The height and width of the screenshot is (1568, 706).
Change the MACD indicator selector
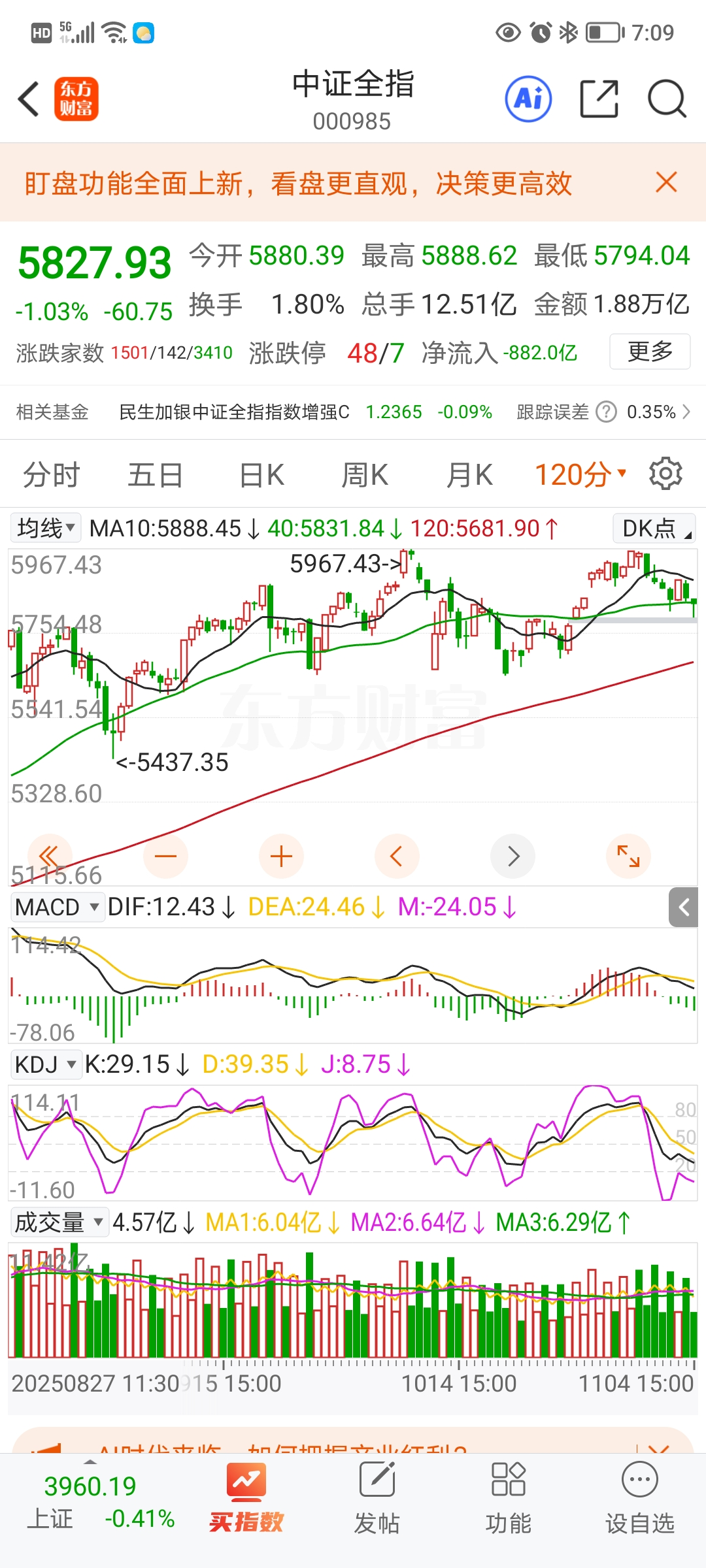coord(58,907)
